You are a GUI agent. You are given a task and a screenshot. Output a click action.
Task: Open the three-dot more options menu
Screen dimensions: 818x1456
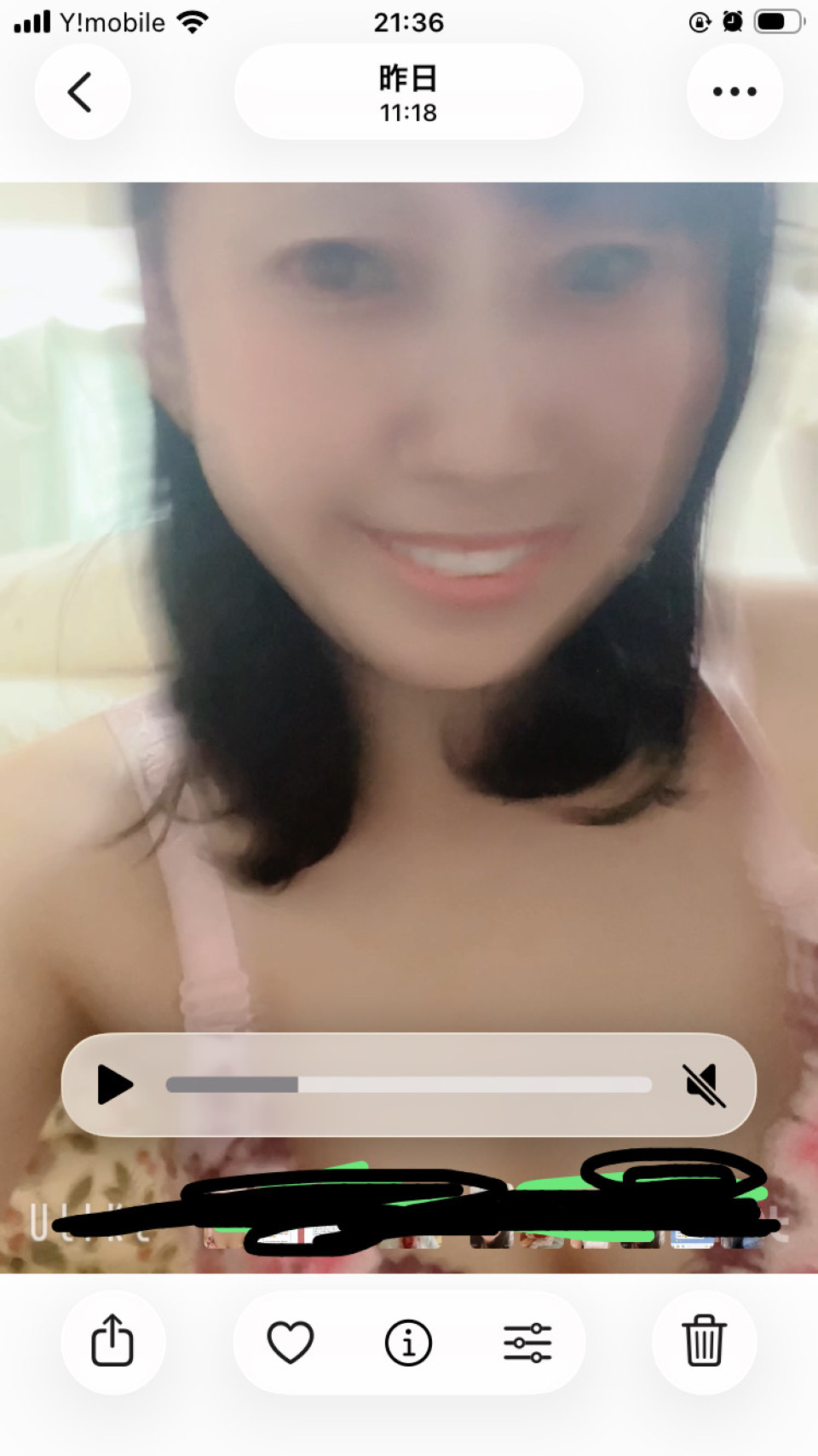(734, 92)
